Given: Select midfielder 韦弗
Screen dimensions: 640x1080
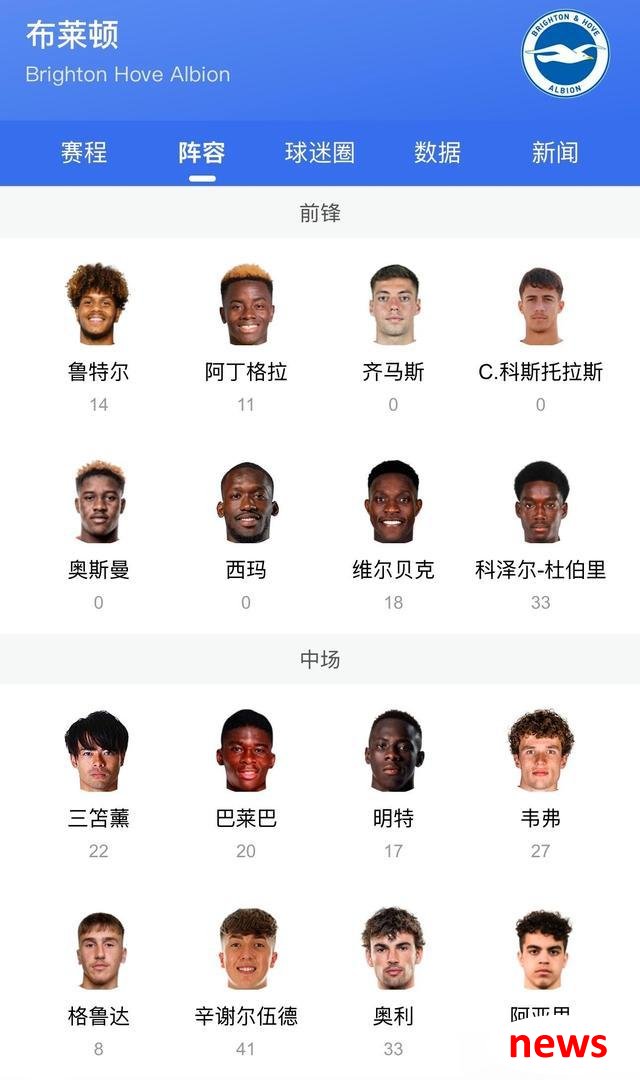Looking at the screenshot, I should click(541, 751).
